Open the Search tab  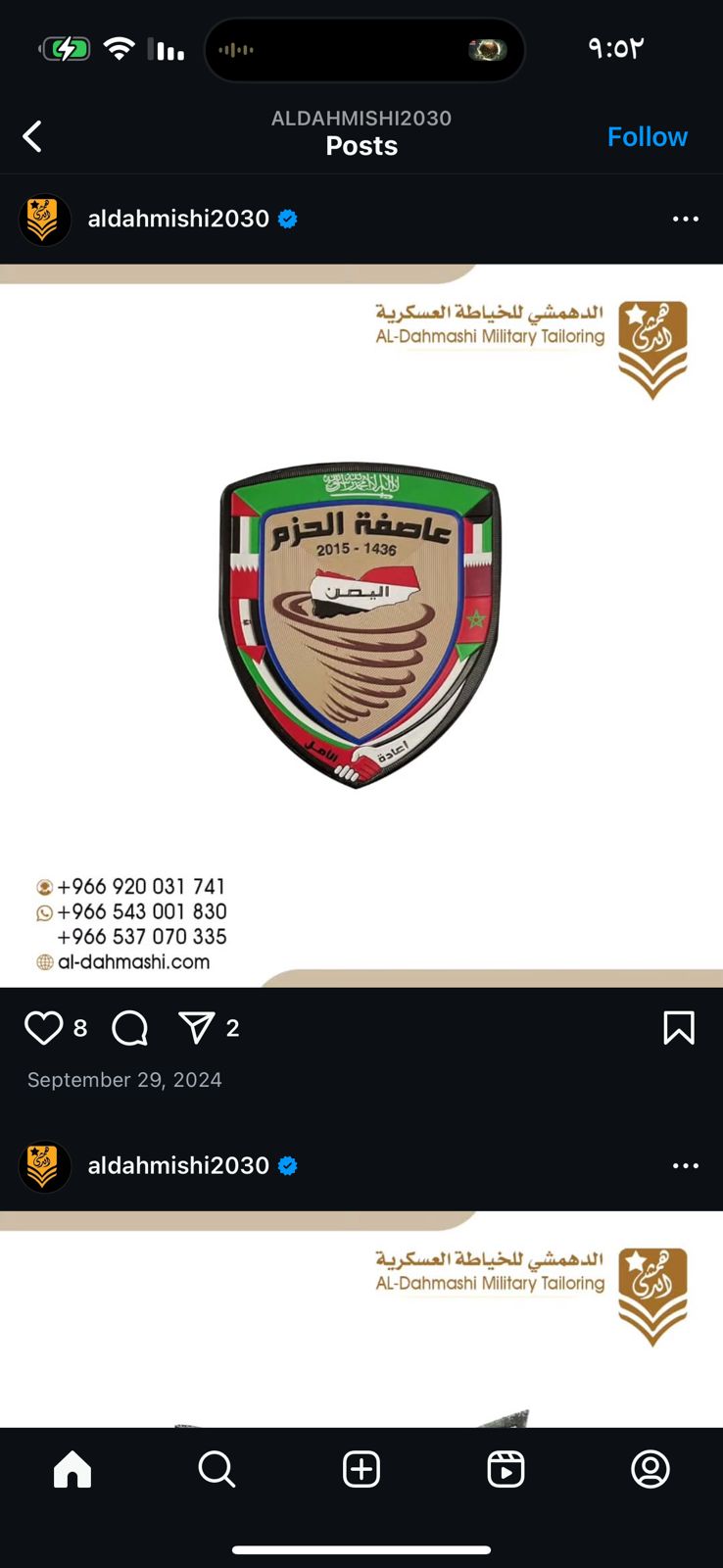pos(217,1469)
